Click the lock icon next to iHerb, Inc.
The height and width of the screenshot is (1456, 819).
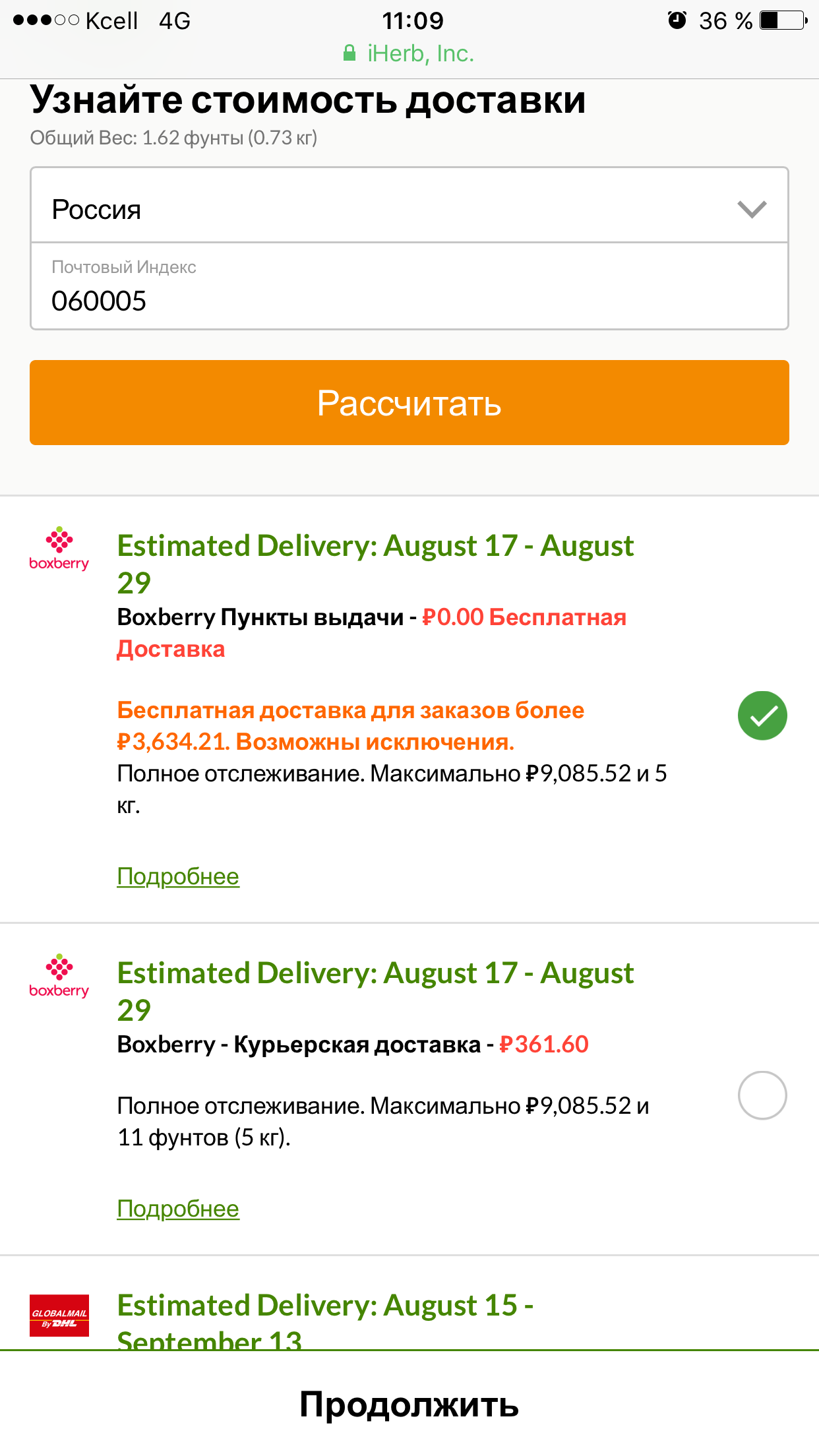click(x=349, y=54)
